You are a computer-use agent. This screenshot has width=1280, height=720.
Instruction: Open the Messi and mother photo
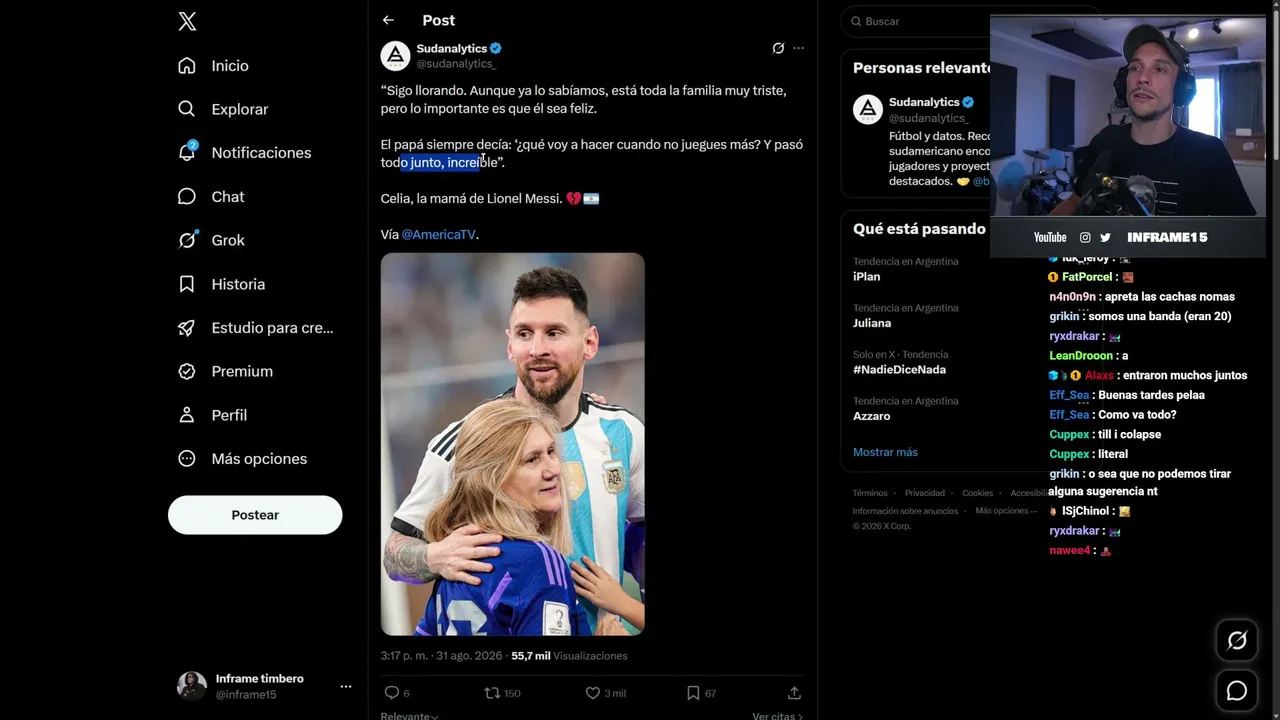coord(512,444)
